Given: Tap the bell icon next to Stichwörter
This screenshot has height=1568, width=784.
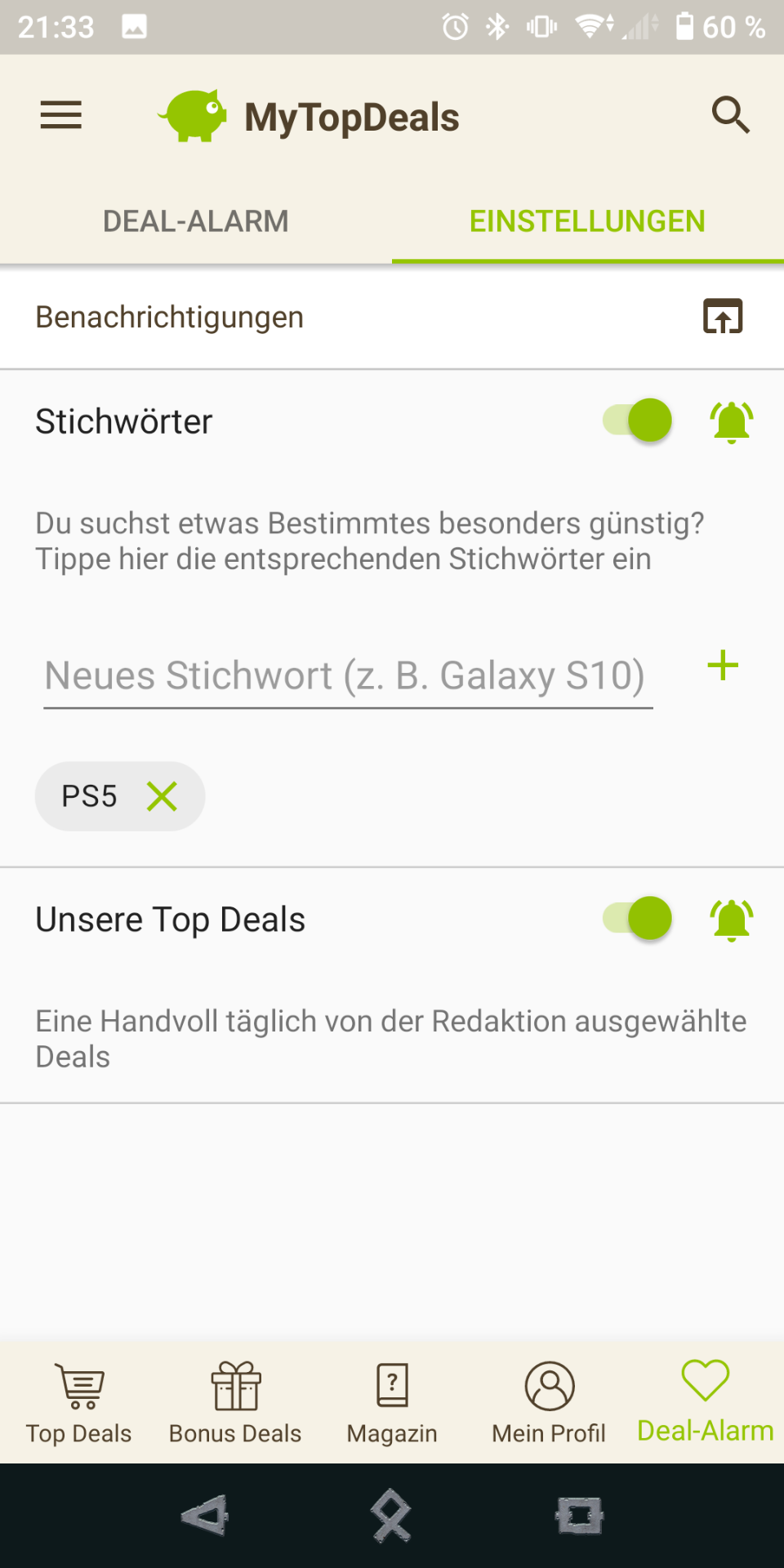Looking at the screenshot, I should pyautogui.click(x=731, y=422).
